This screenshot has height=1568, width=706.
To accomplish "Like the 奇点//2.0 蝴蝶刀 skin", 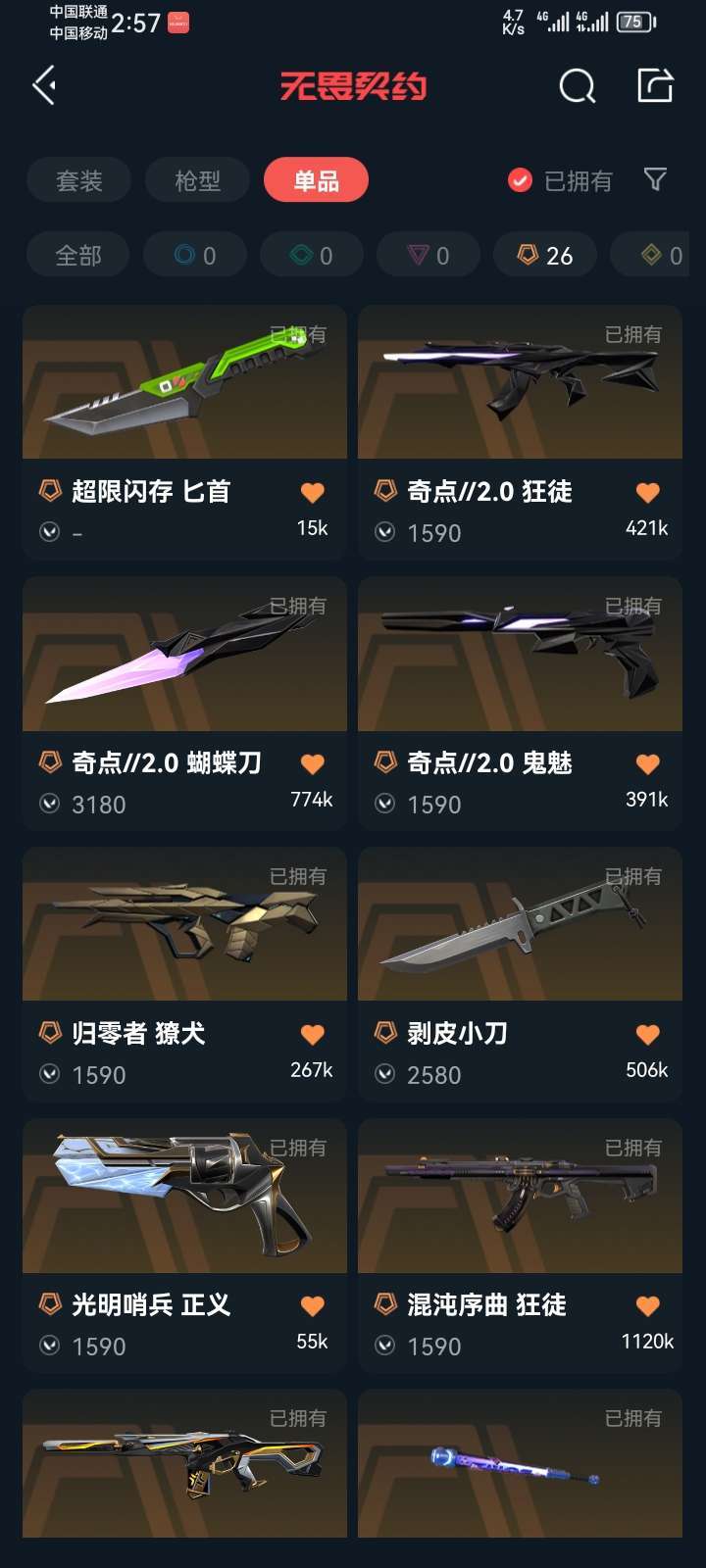I will (x=313, y=763).
